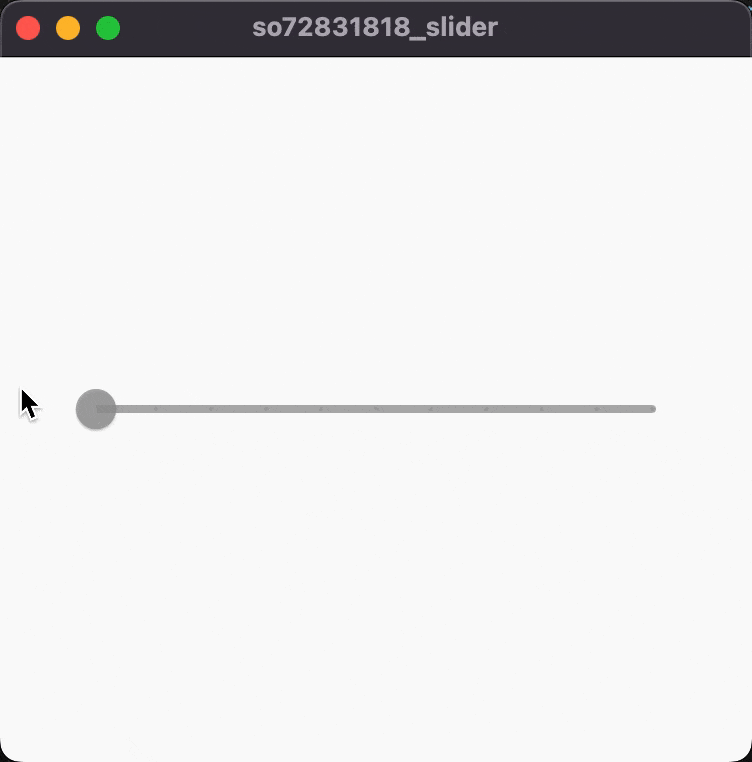Tap the slider's round handle

tap(96, 409)
